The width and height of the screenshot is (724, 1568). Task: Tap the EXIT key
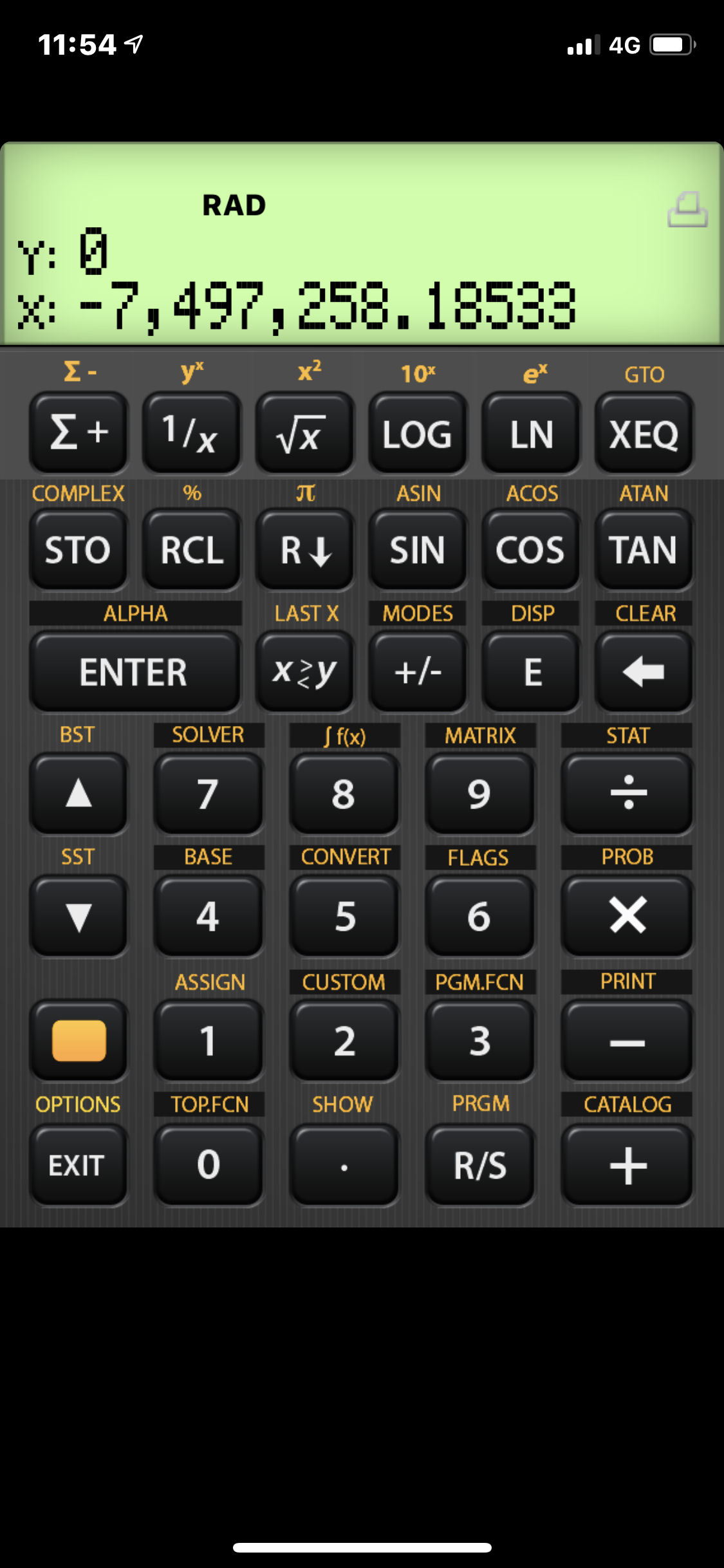79,1164
